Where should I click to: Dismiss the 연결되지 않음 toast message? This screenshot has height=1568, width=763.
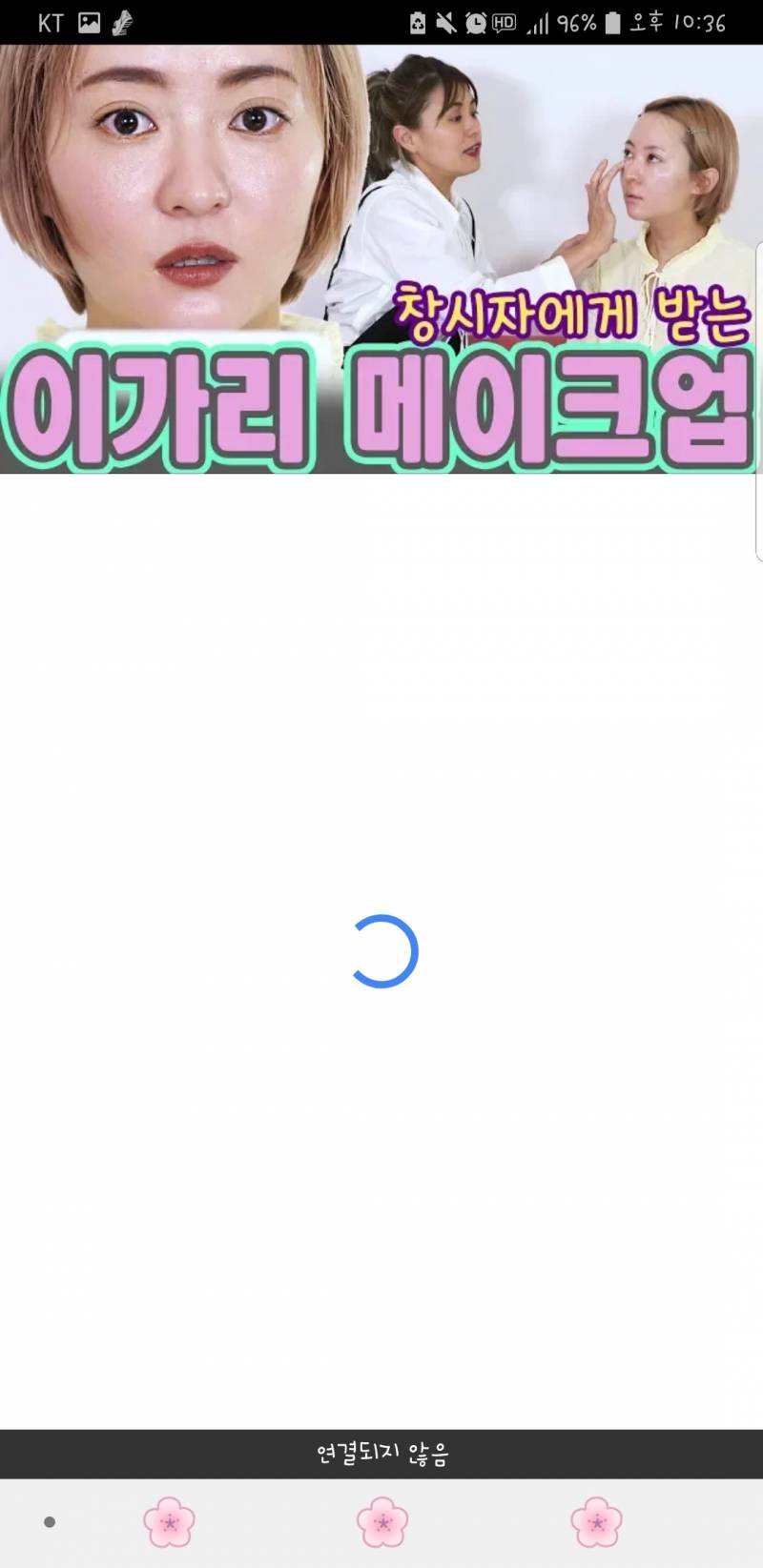381,1454
